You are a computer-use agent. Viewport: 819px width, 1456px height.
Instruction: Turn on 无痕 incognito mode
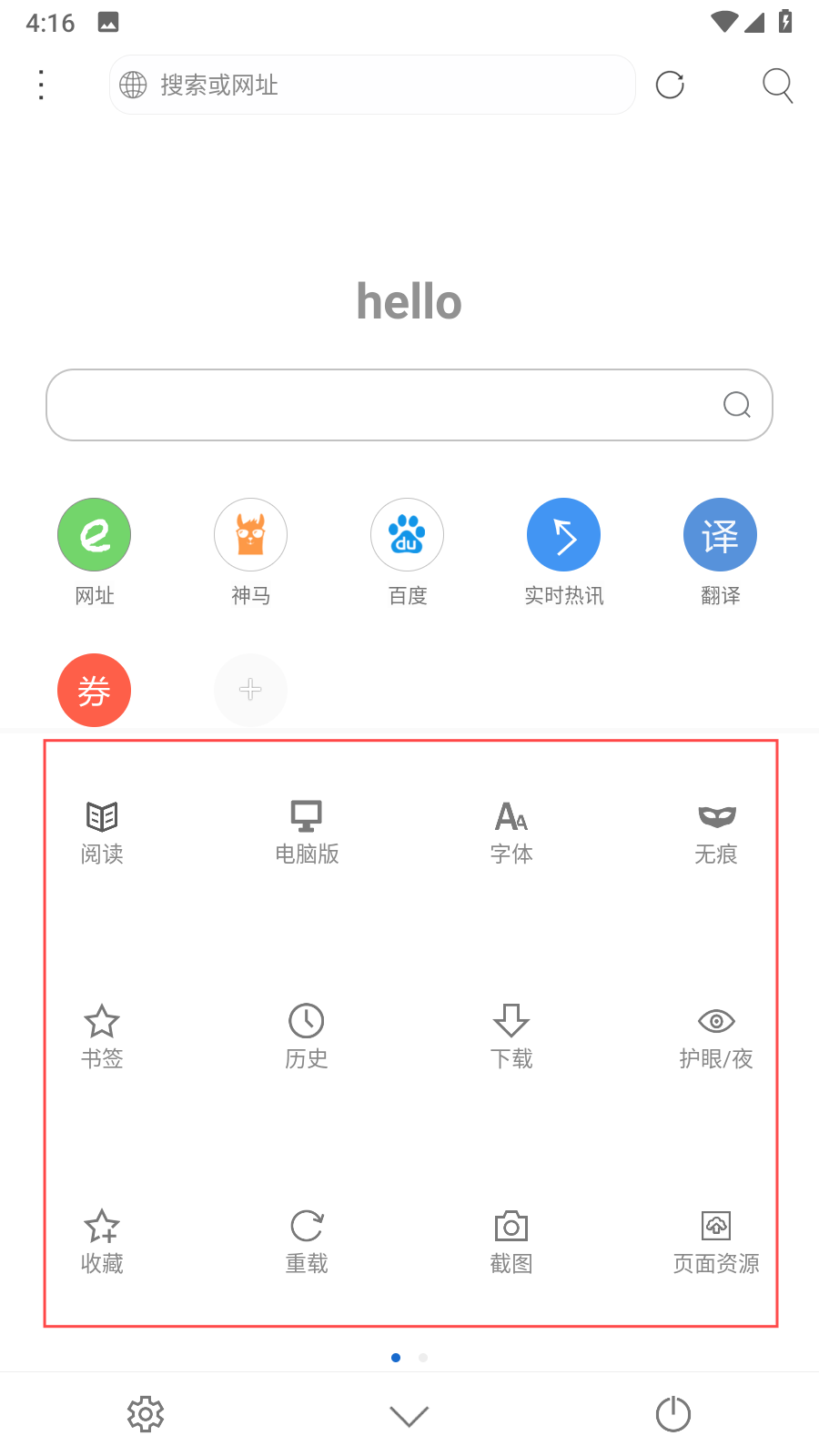716,831
